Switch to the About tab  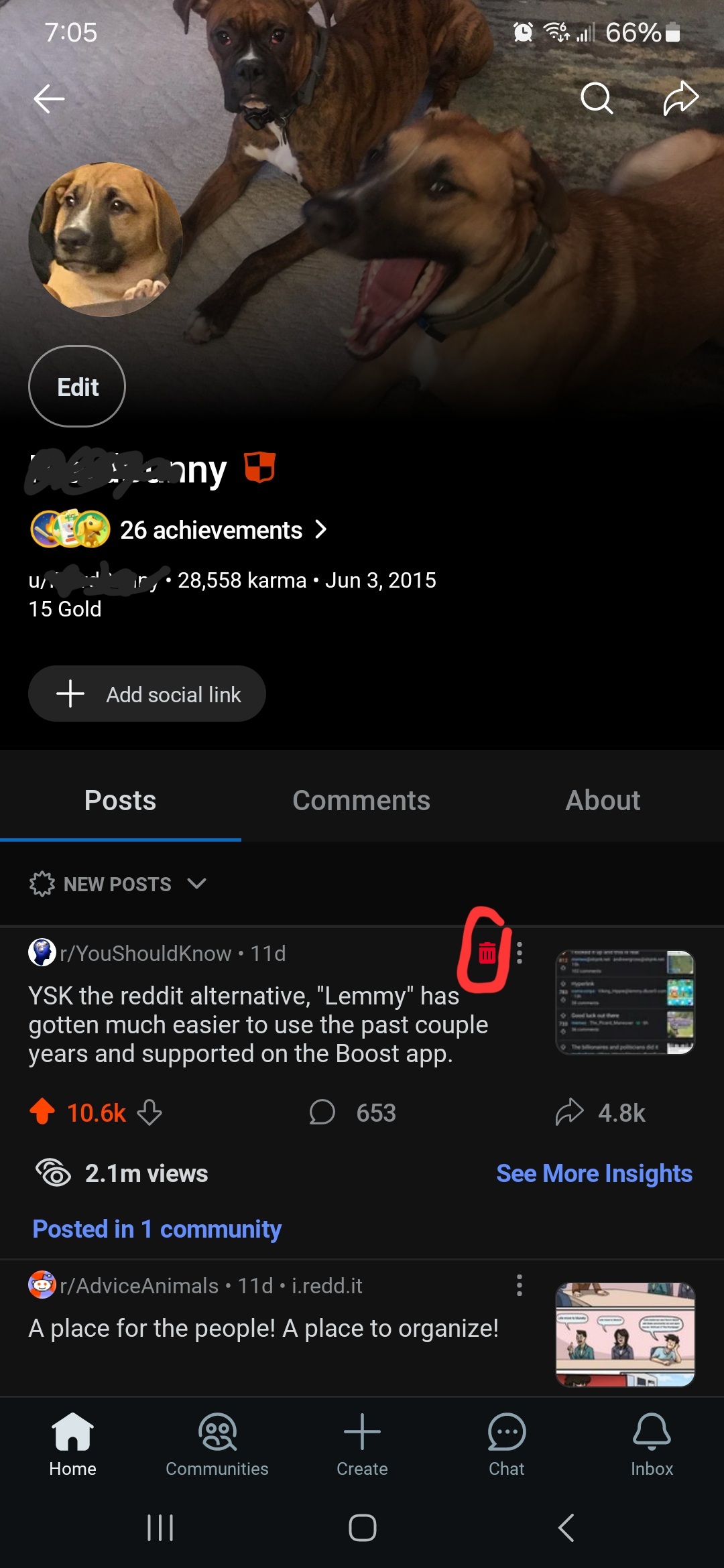(x=603, y=800)
